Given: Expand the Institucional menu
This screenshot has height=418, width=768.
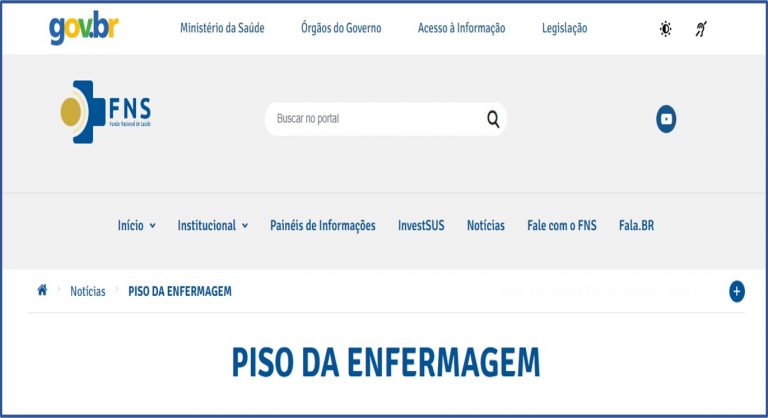Looking at the screenshot, I should point(213,226).
